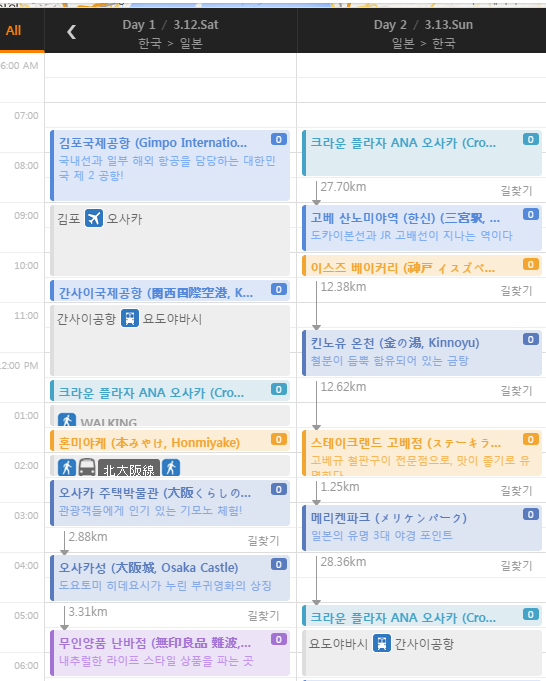This screenshot has width=546, height=681.
Task: Select 이스즈 베이커리 entry
Action: pyautogui.click(x=422, y=266)
